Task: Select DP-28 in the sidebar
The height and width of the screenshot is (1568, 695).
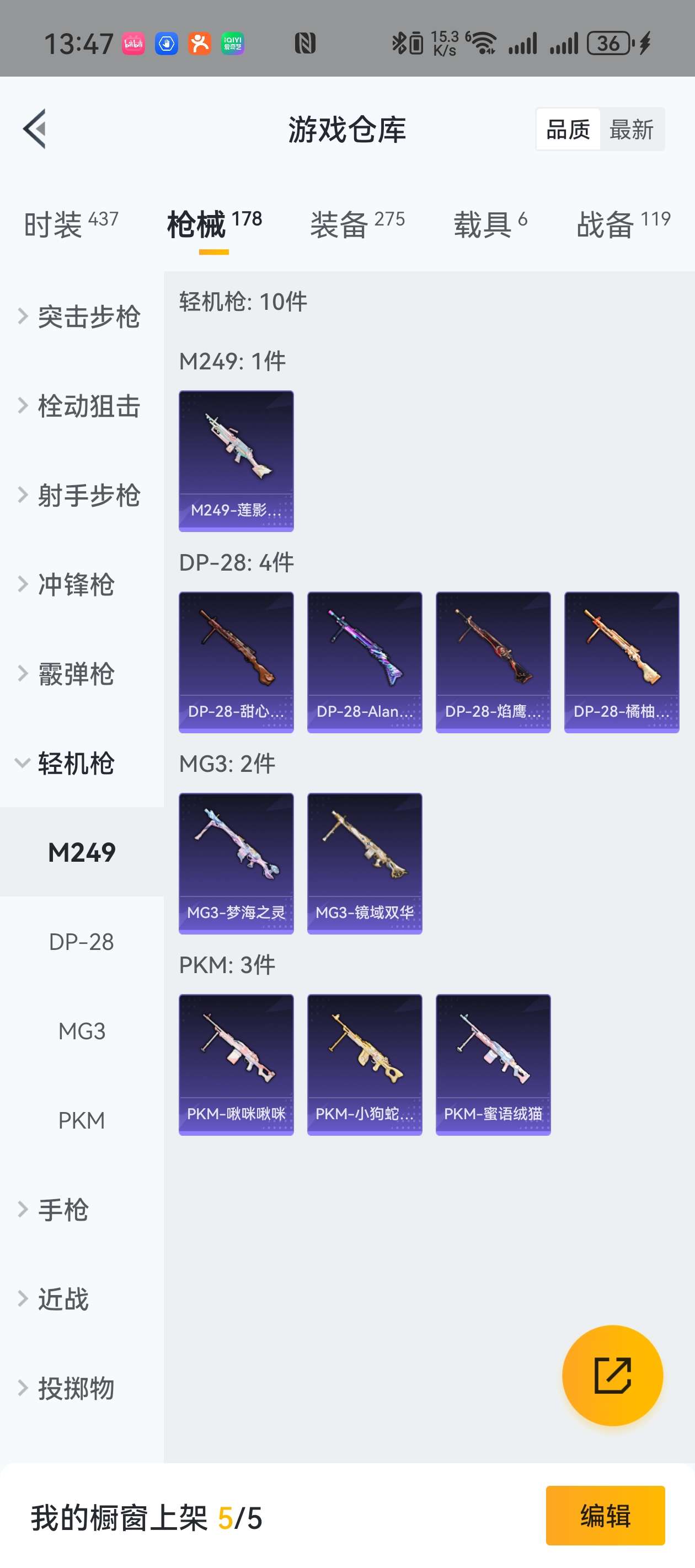Action: (82, 942)
